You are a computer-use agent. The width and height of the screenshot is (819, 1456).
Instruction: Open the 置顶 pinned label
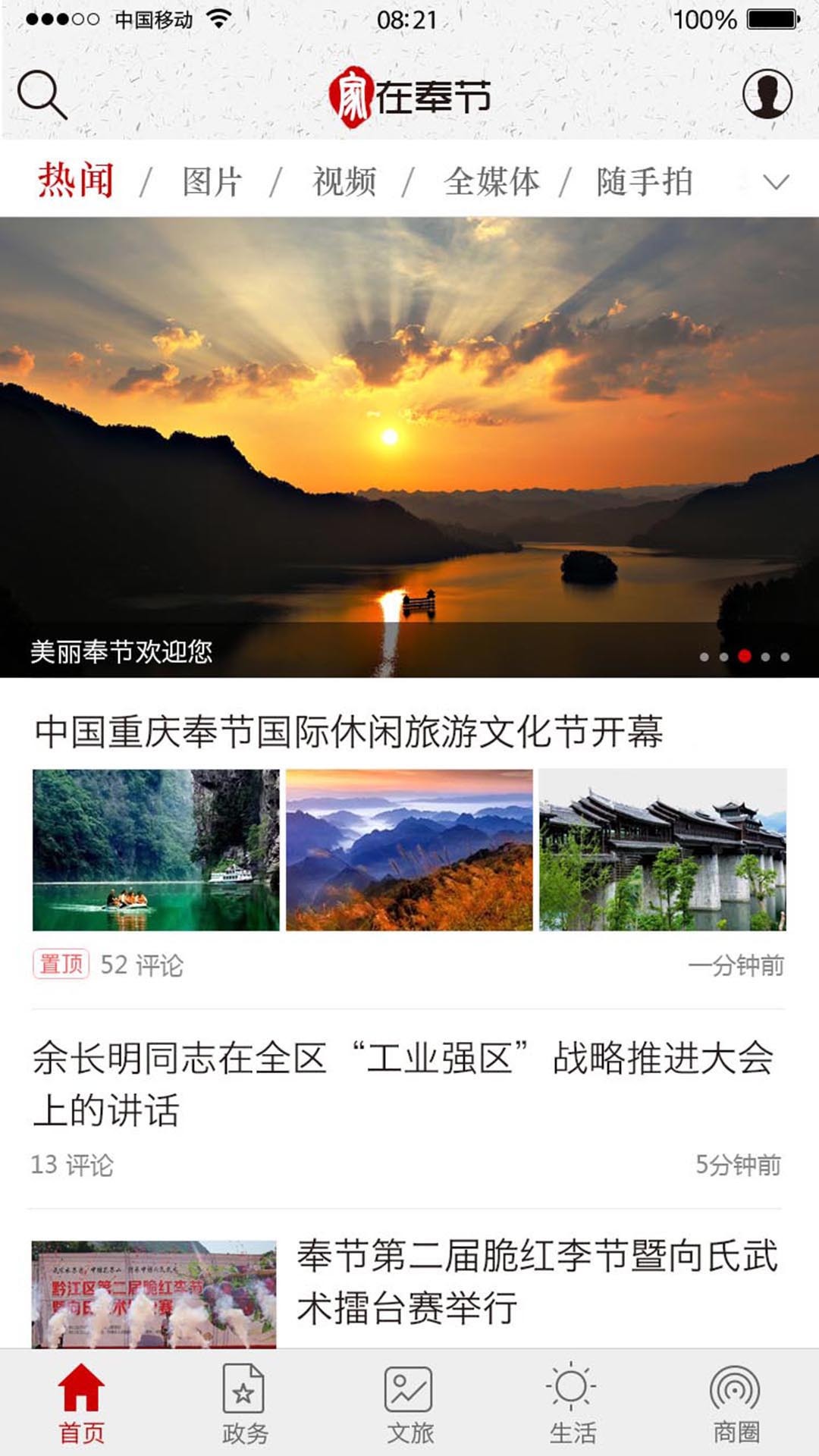59,963
